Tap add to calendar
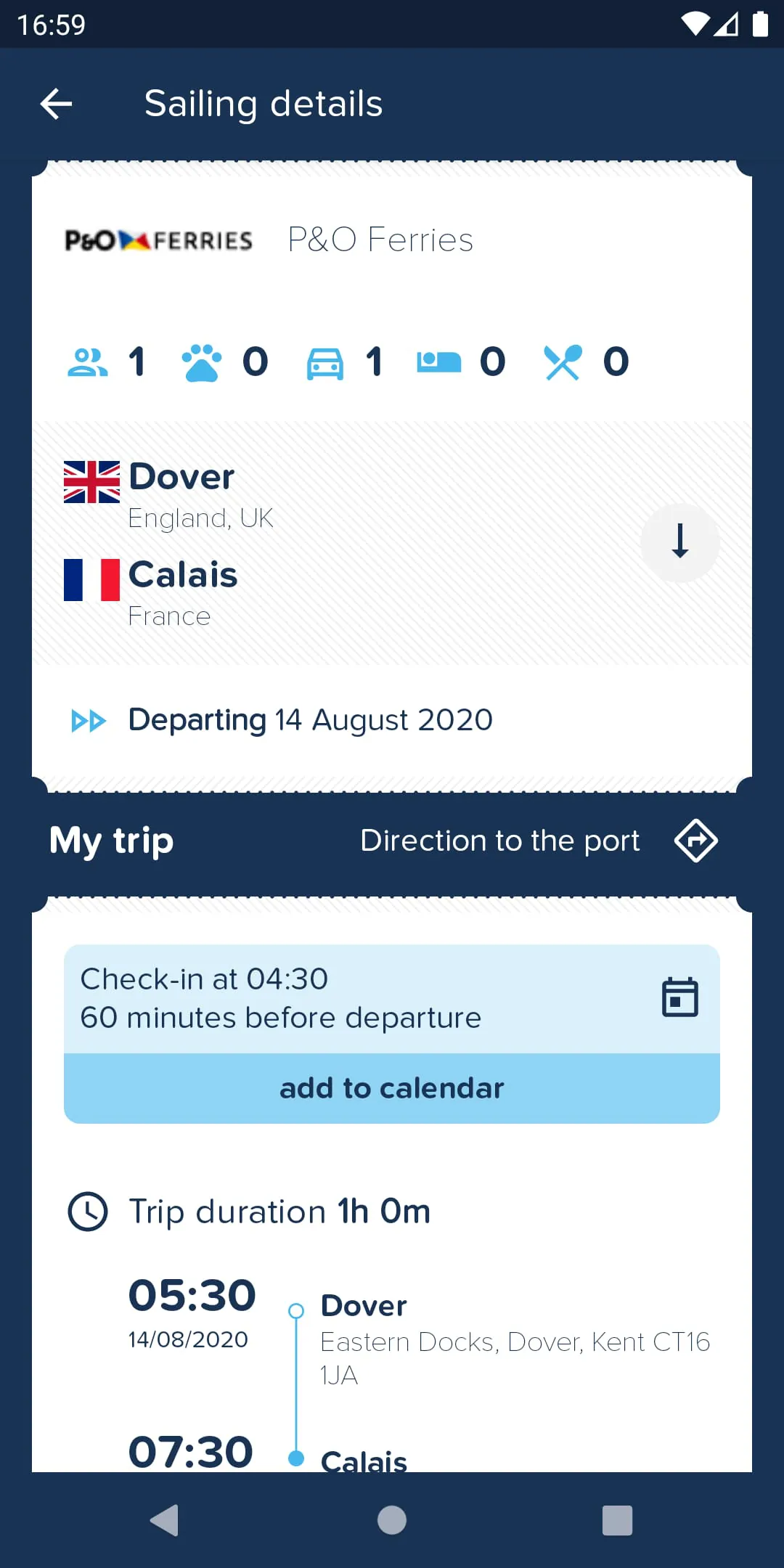Viewport: 784px width, 1568px height. point(391,1087)
